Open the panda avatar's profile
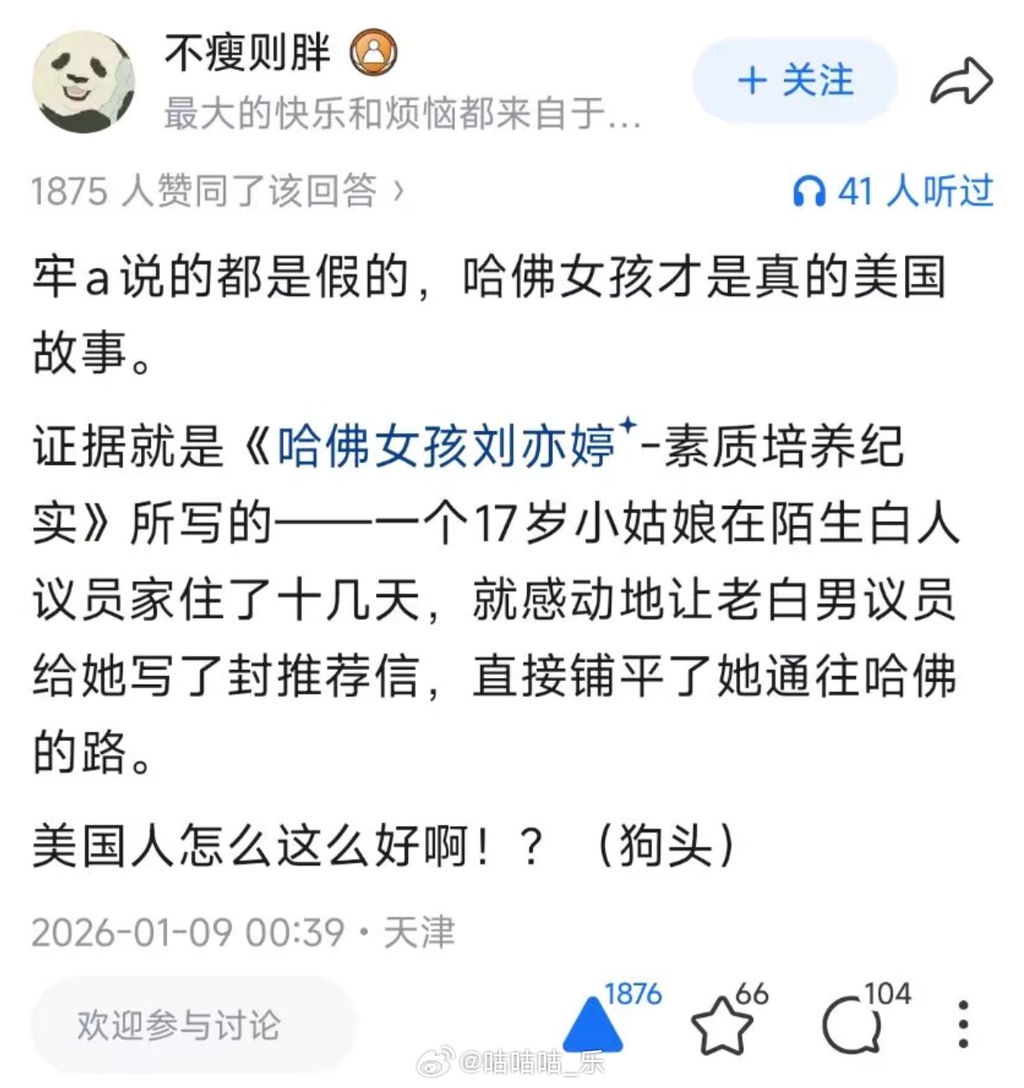 [83, 81]
